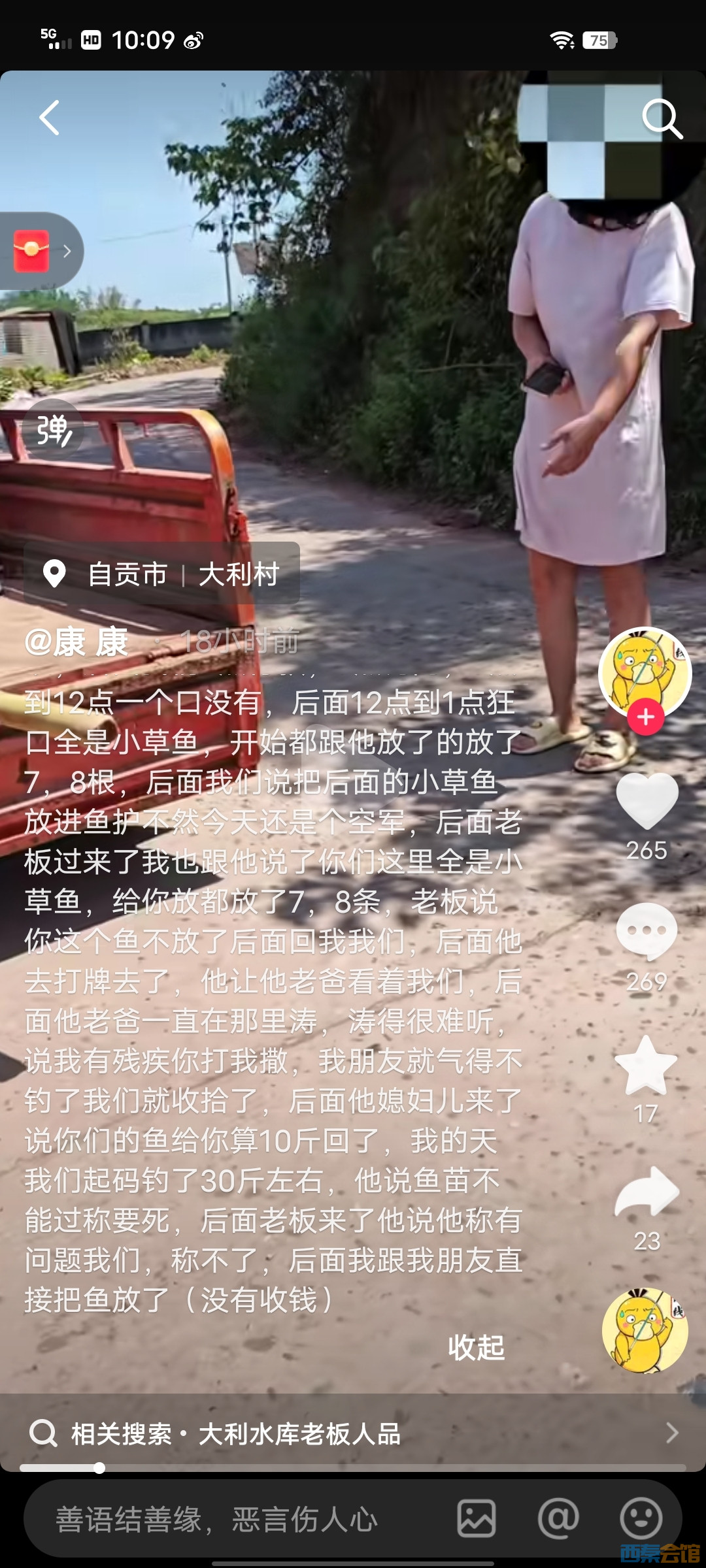Mention someone with the @ icon
Screen dimensions: 706x1568
(x=558, y=1519)
